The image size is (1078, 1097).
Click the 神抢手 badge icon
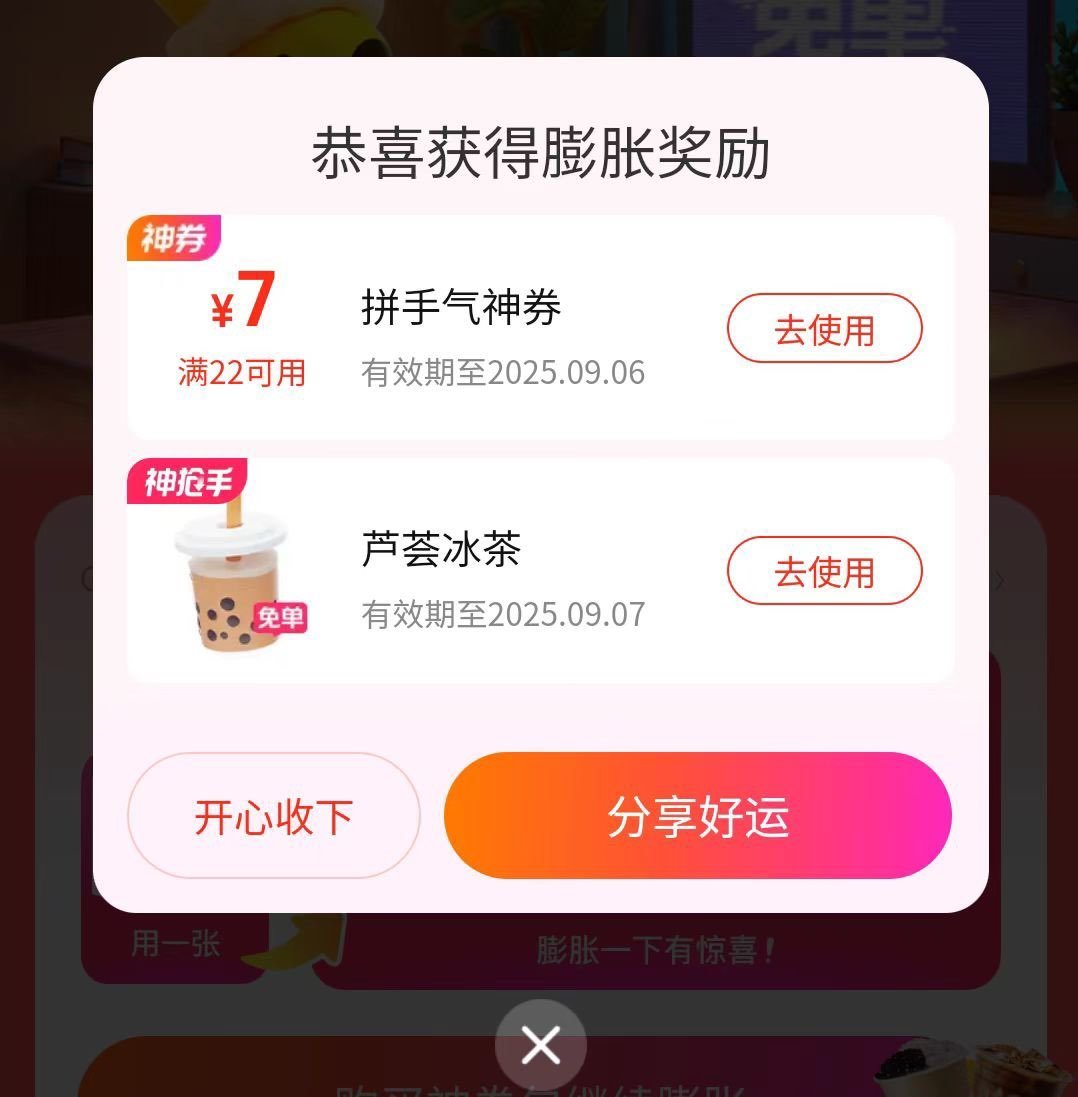tap(186, 483)
